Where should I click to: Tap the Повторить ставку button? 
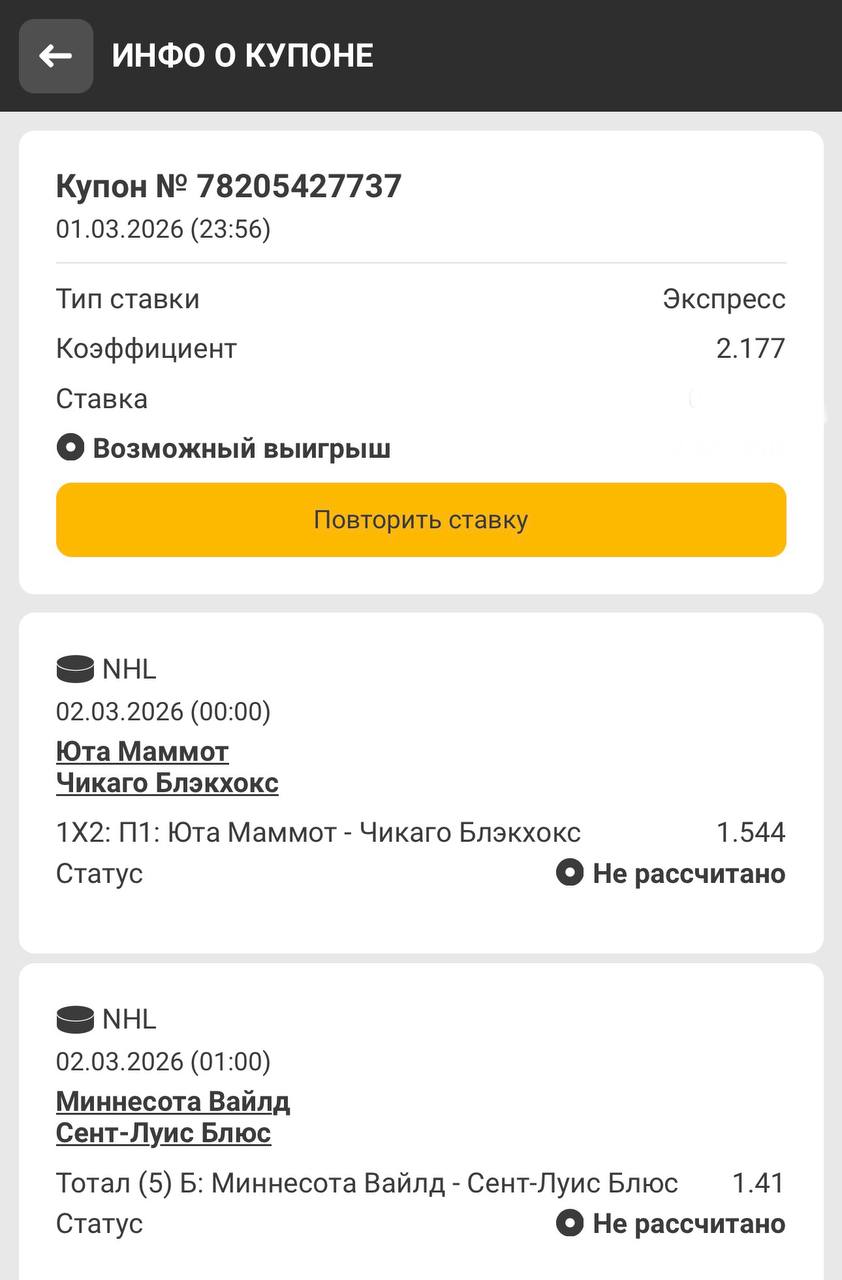point(421,520)
